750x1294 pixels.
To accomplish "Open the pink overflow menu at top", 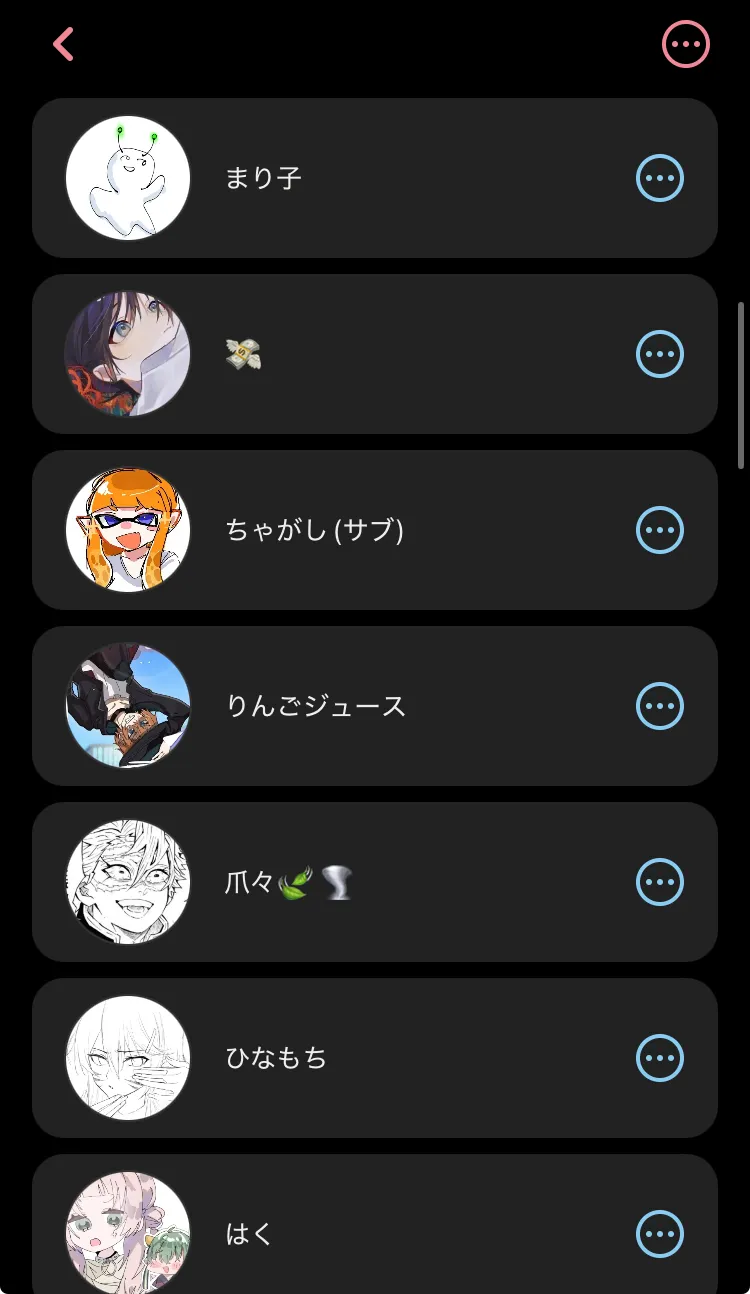I will click(686, 44).
